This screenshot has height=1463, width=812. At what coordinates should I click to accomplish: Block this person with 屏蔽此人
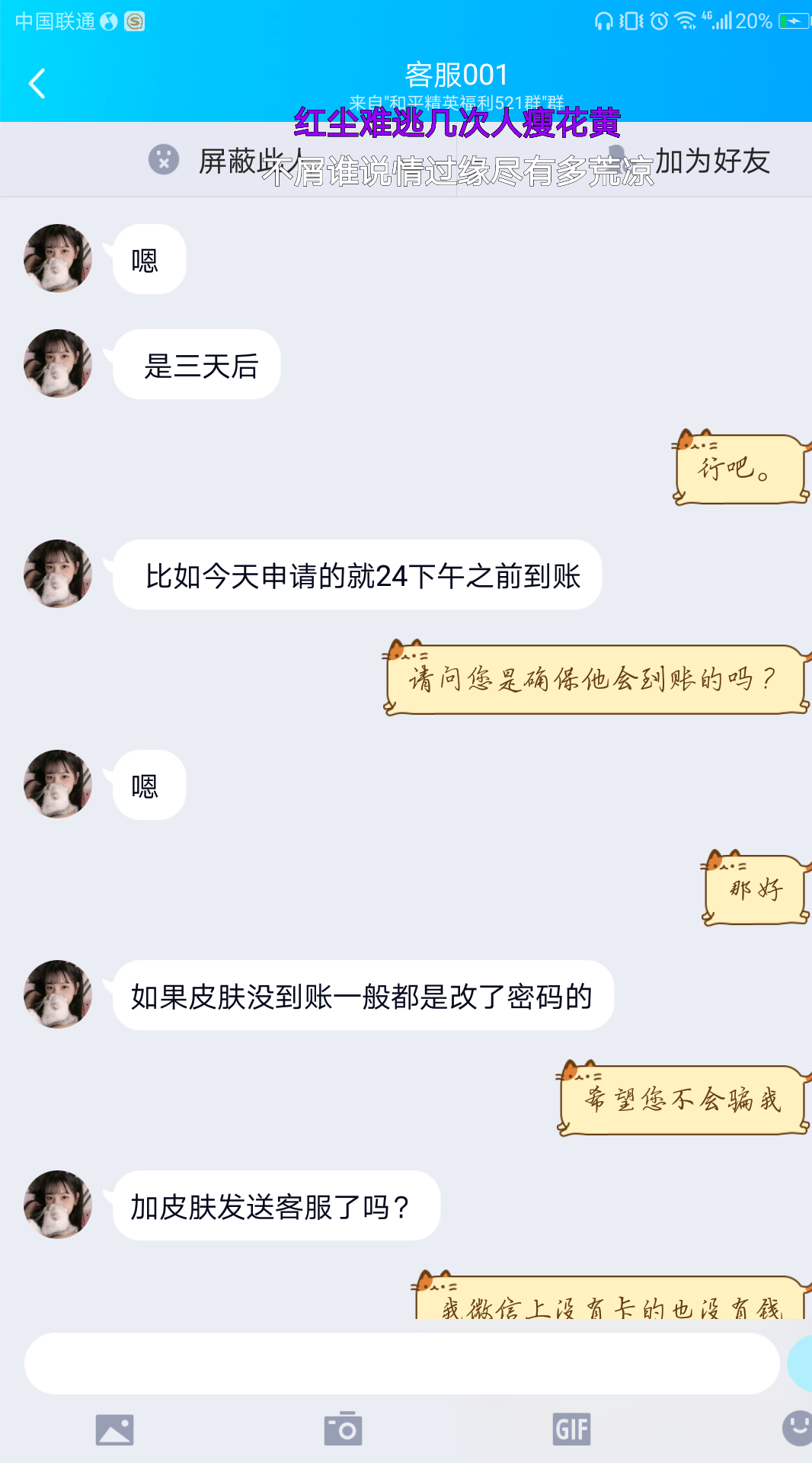[229, 161]
